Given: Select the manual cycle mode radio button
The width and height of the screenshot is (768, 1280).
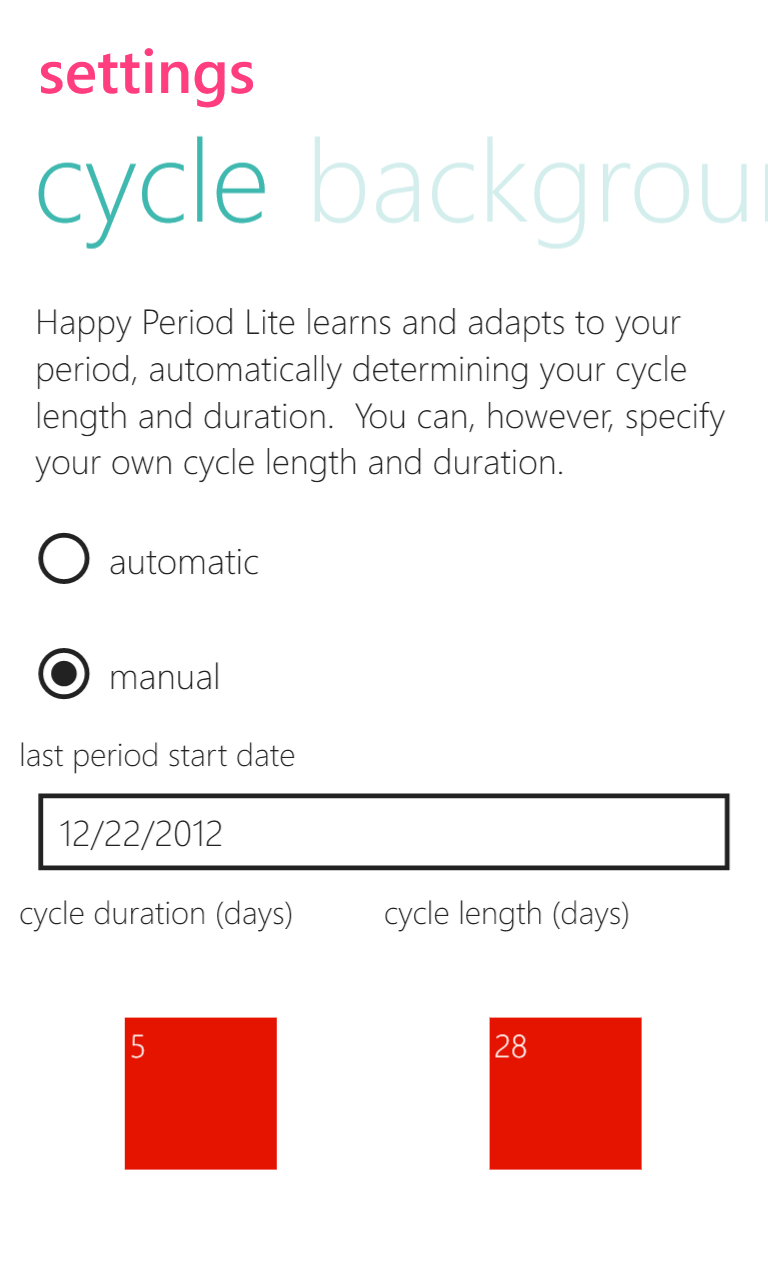Looking at the screenshot, I should pos(63,674).
